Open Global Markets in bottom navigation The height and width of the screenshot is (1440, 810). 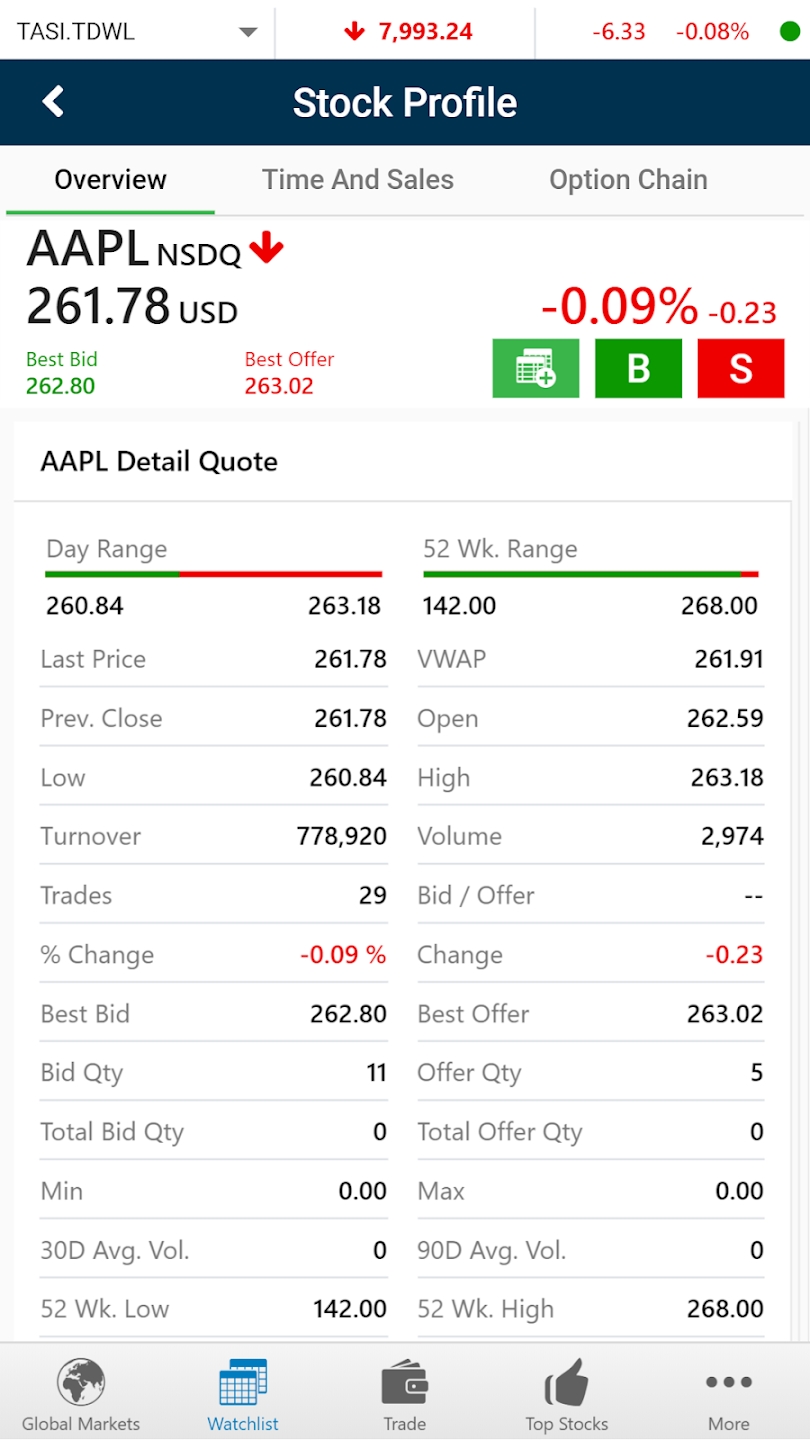tap(81, 1394)
